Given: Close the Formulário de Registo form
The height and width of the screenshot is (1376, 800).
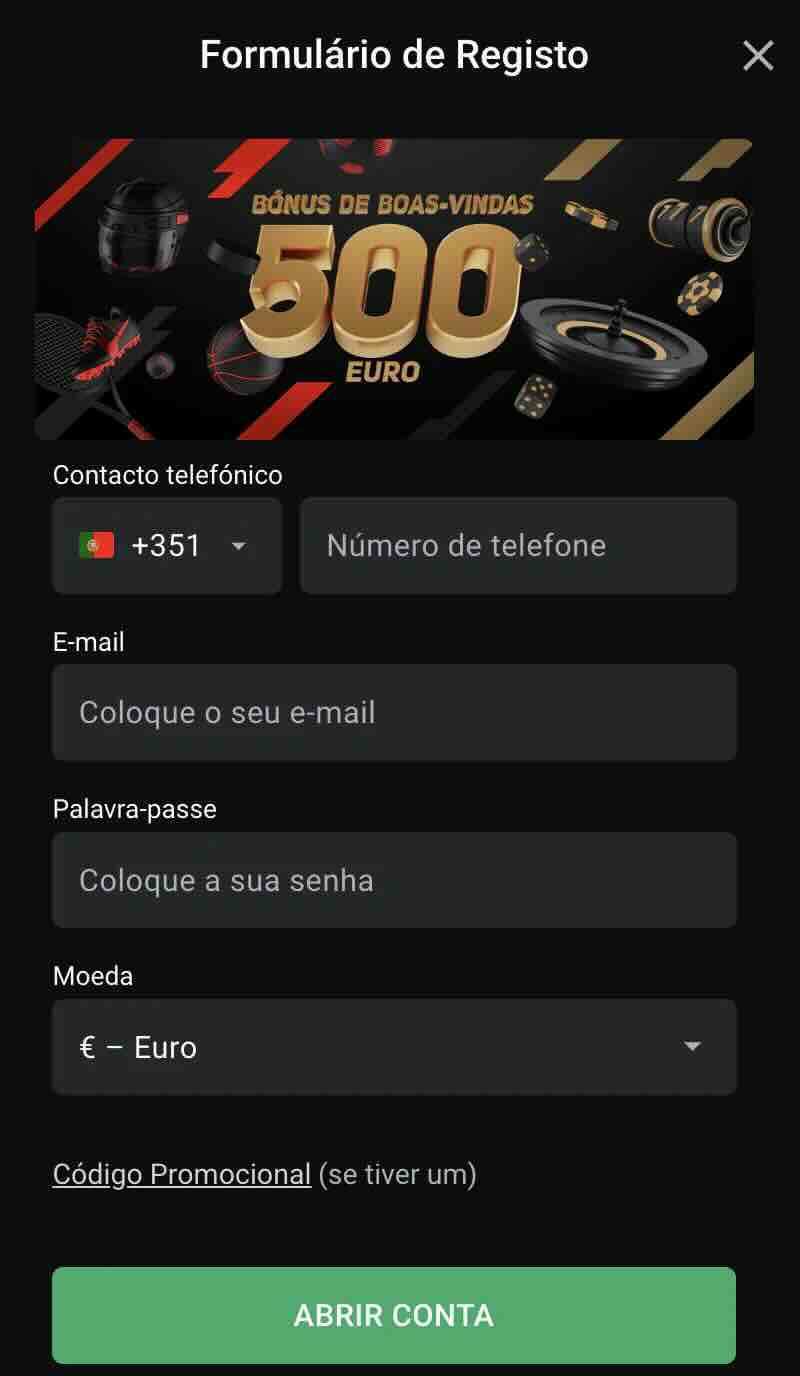Looking at the screenshot, I should click(758, 56).
